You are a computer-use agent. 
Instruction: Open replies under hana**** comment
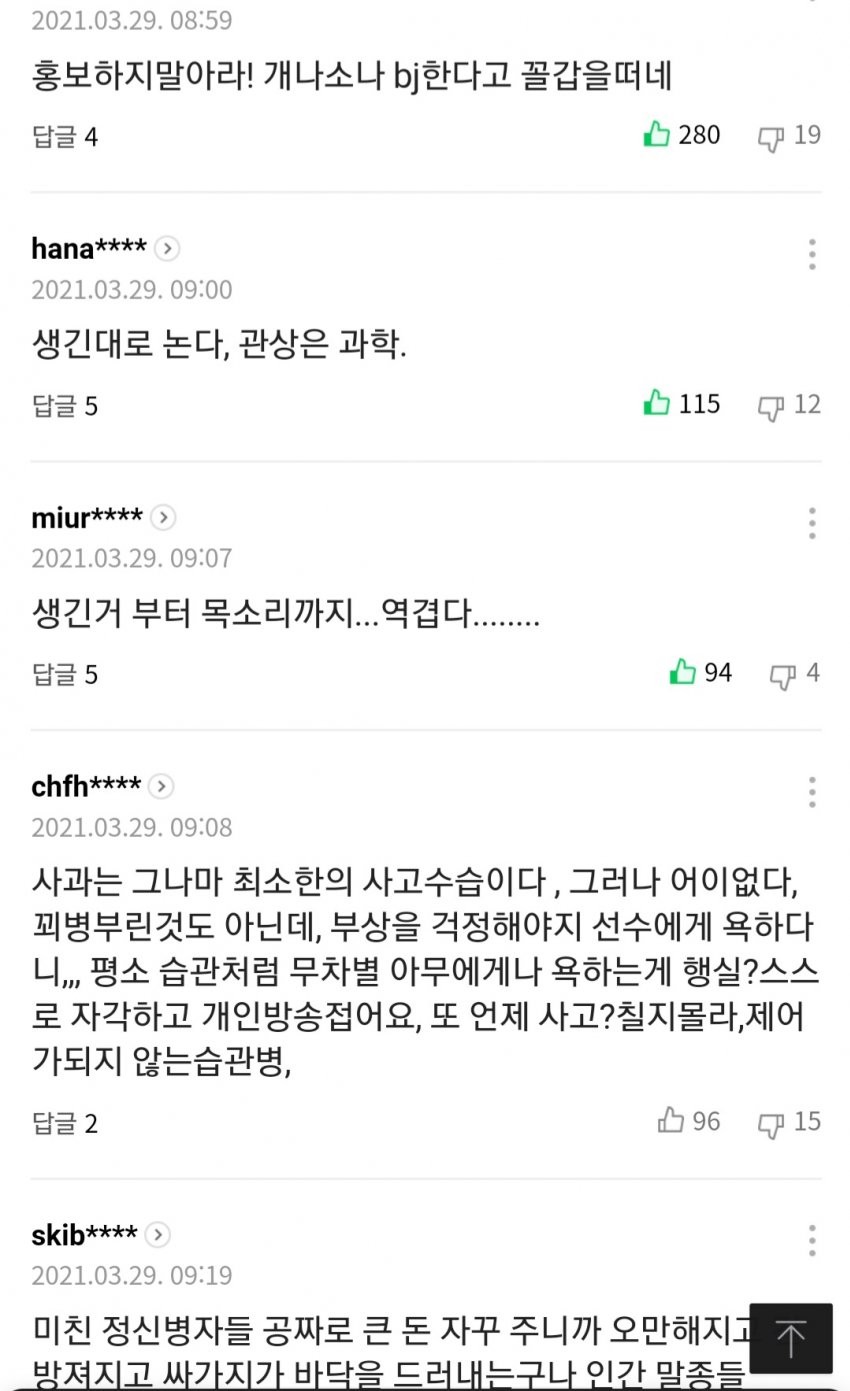point(65,406)
